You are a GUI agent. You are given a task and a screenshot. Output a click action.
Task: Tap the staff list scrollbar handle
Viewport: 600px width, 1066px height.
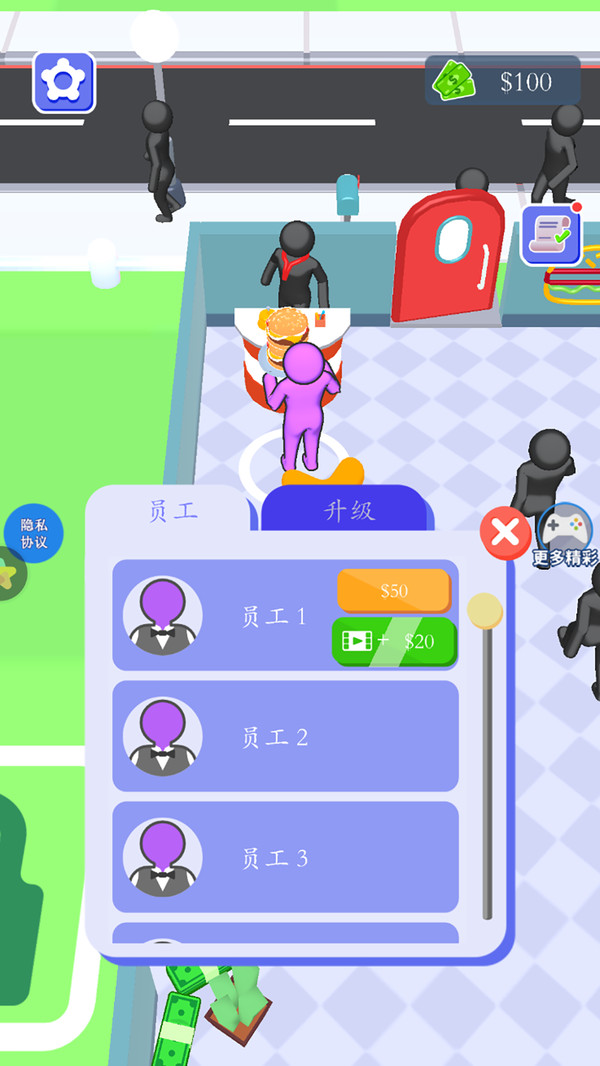click(x=485, y=611)
